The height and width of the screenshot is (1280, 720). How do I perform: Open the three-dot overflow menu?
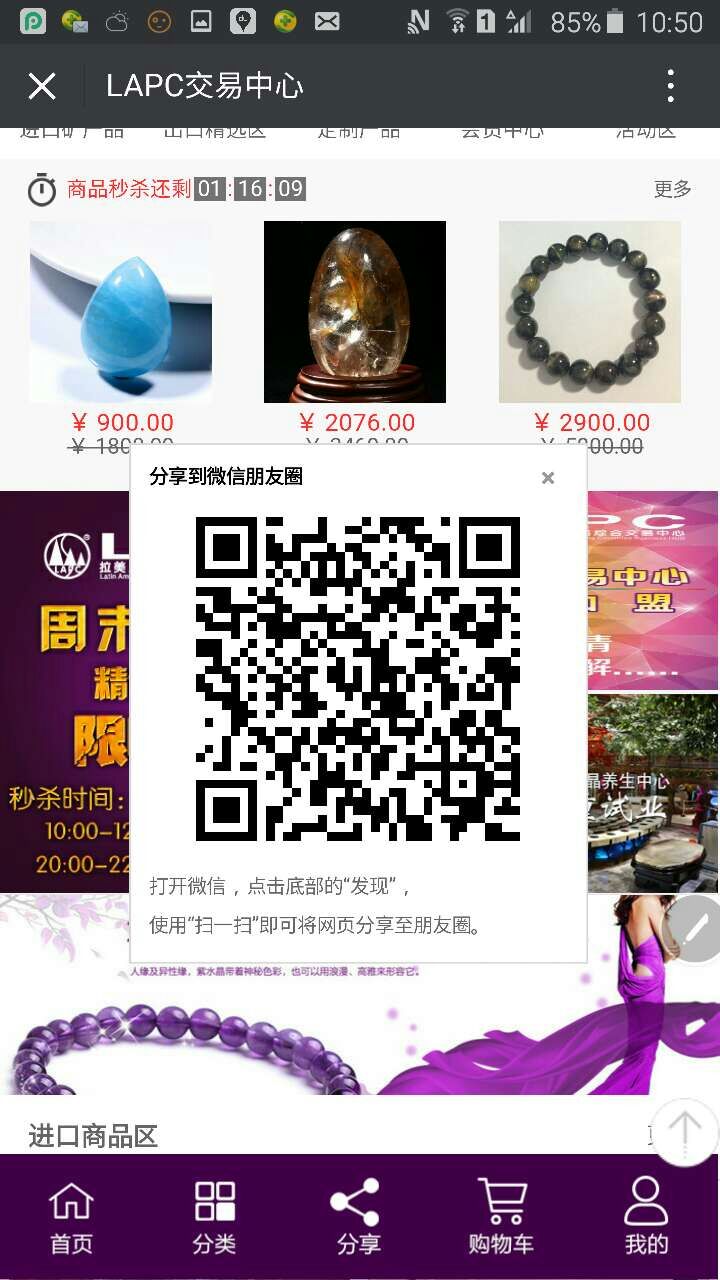pyautogui.click(x=670, y=87)
